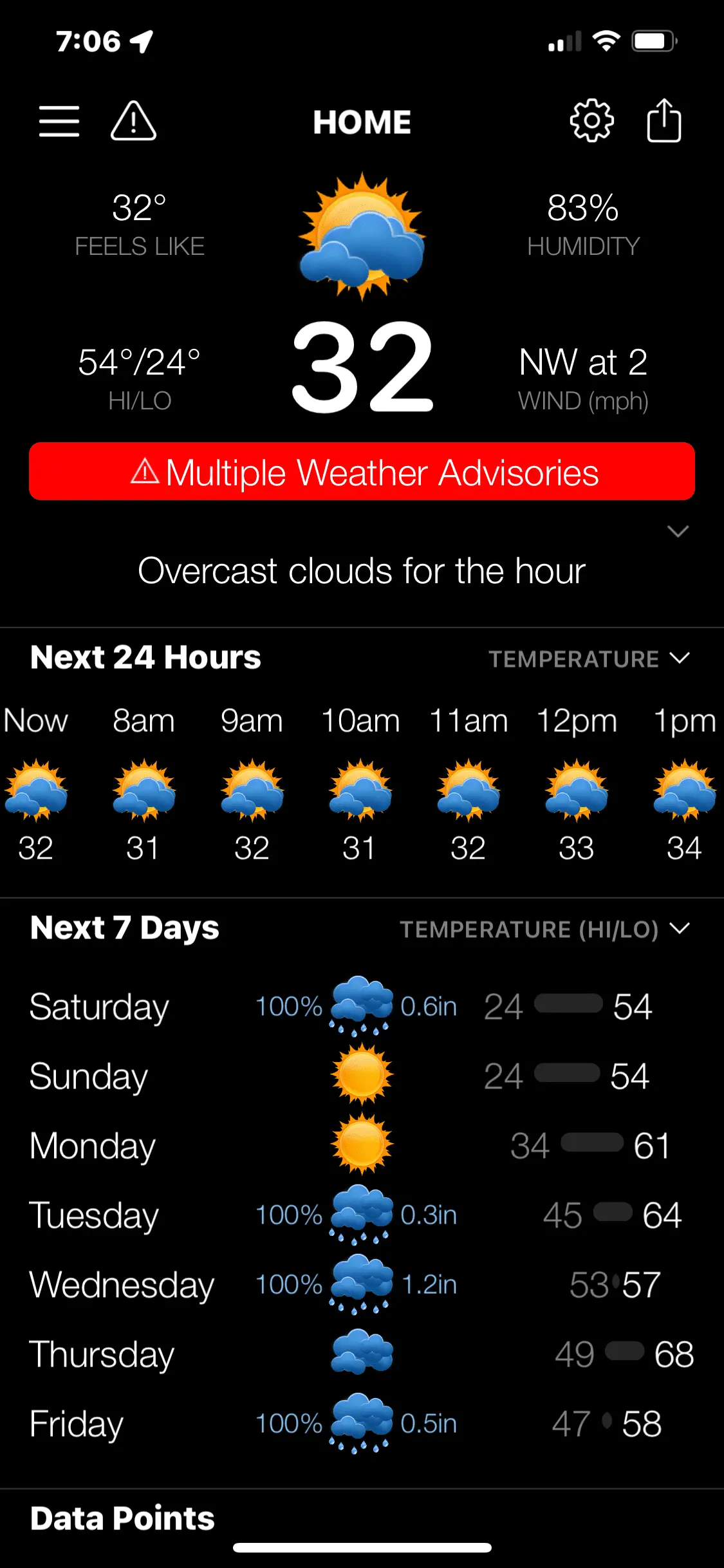View Sunday's forecast details

coord(362,1076)
